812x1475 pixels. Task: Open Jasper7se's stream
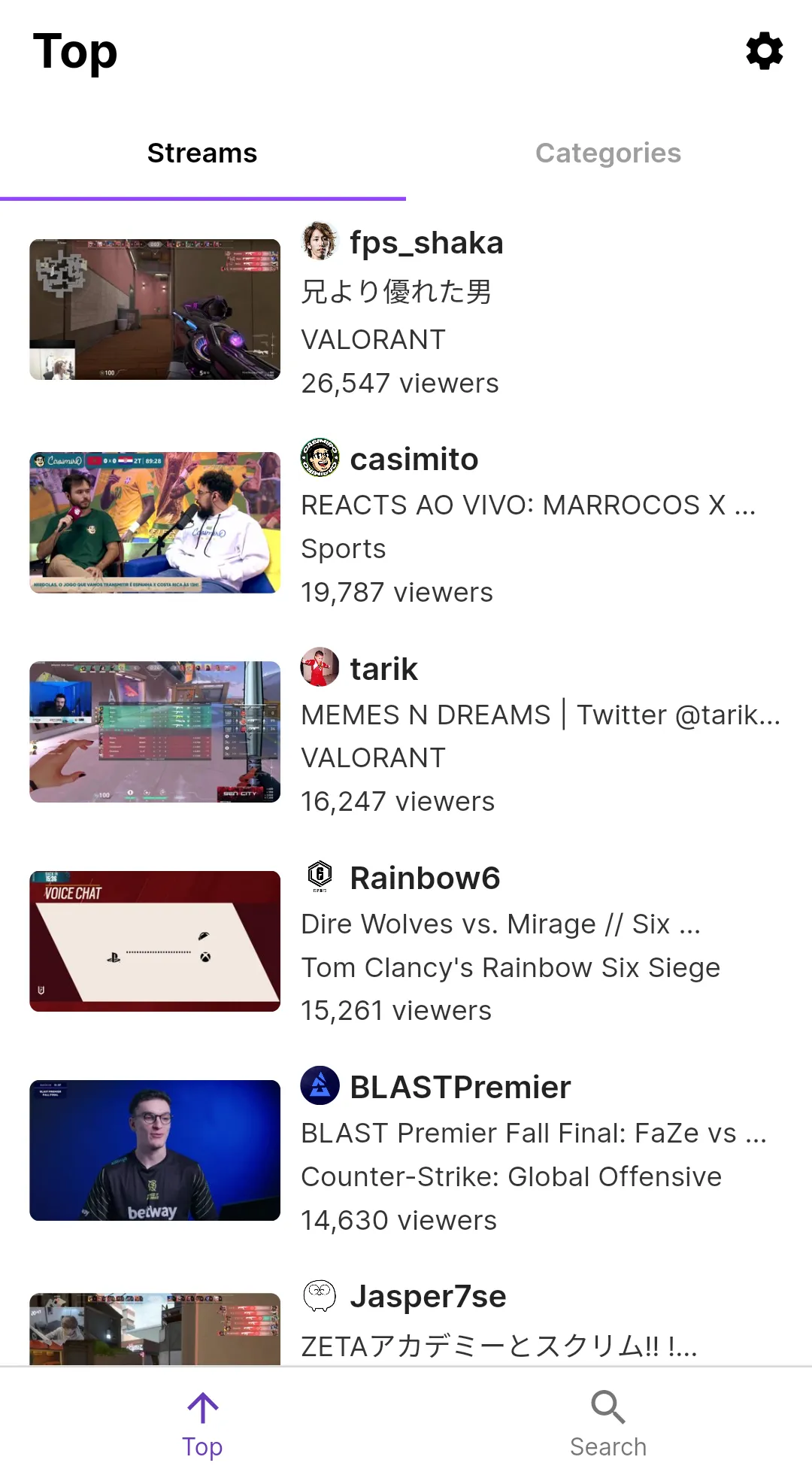pos(406,1325)
